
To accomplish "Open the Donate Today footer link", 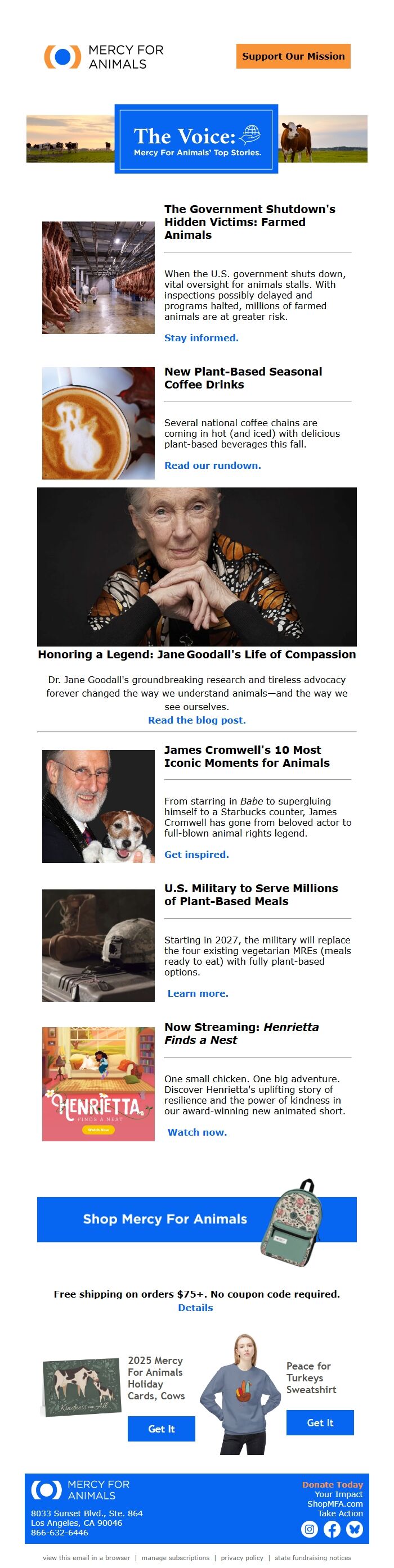I will (332, 1485).
